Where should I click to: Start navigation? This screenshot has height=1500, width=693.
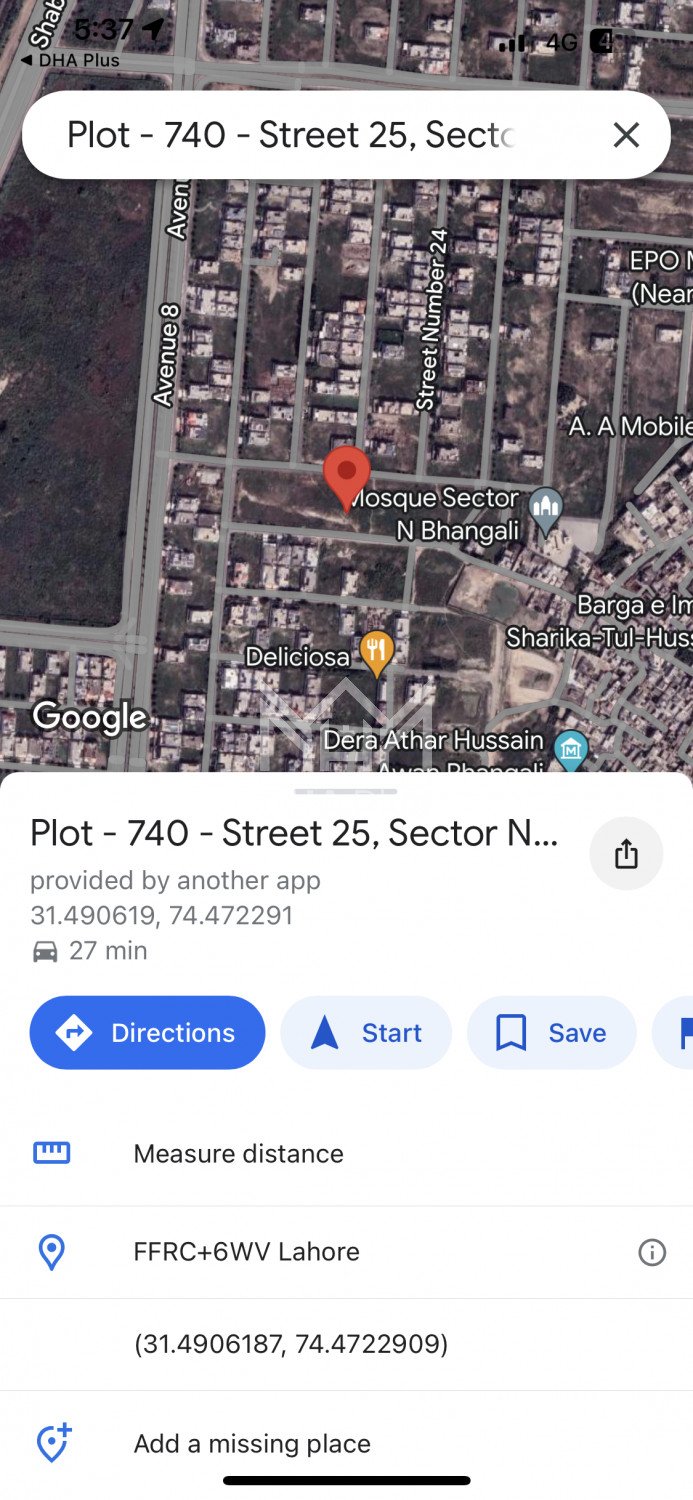click(366, 1033)
